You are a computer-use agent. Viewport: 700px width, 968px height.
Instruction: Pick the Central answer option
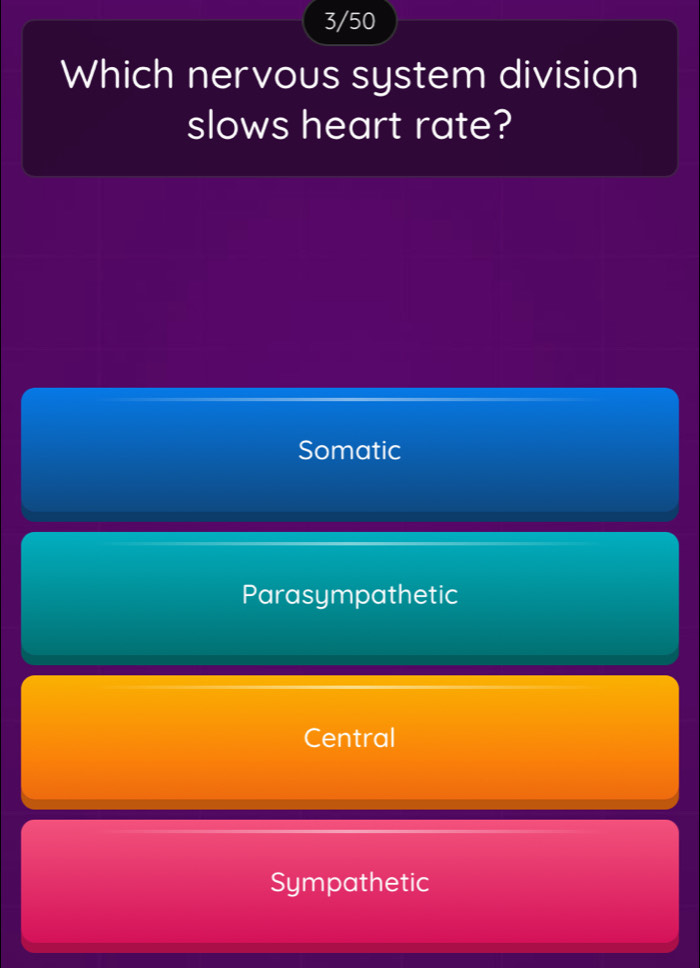point(350,739)
